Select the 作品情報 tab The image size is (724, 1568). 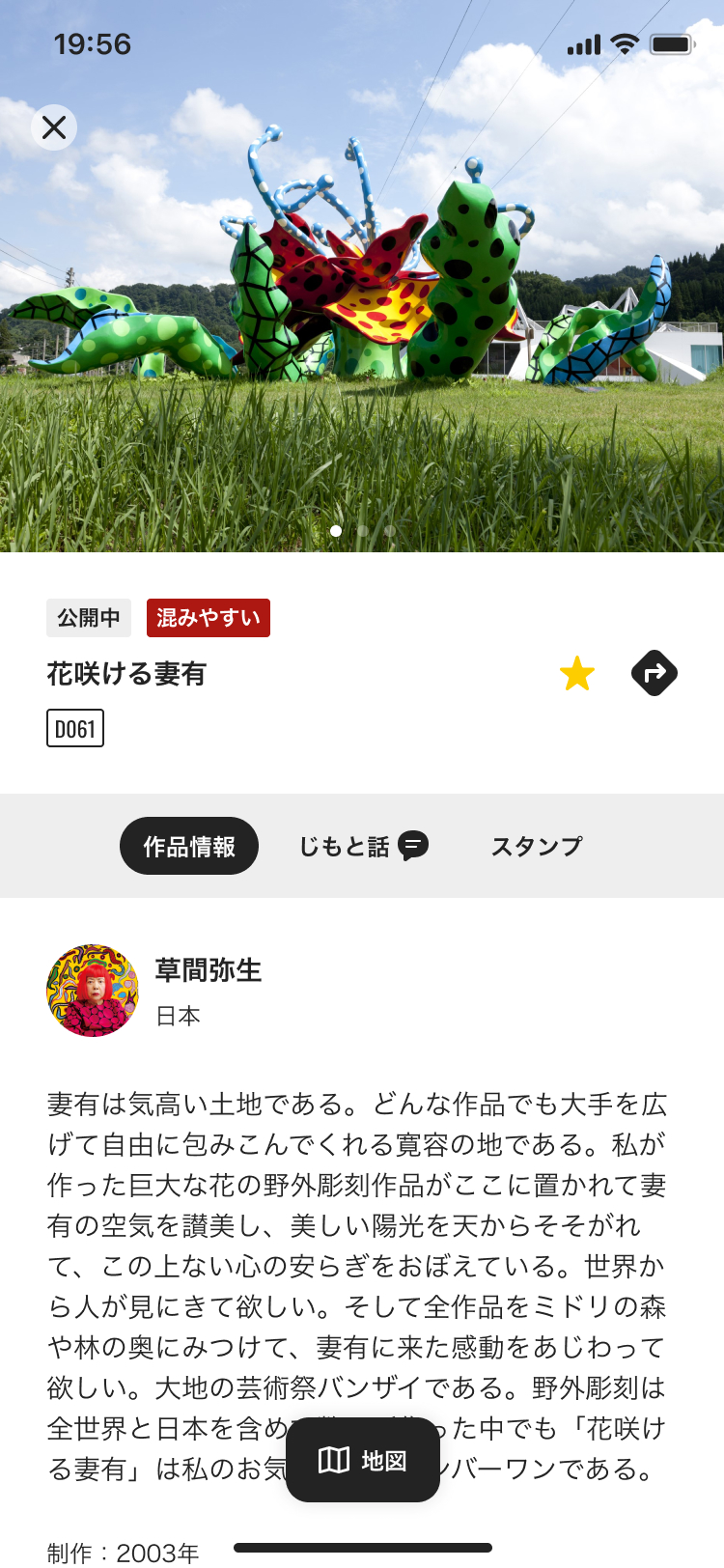pyautogui.click(x=189, y=846)
